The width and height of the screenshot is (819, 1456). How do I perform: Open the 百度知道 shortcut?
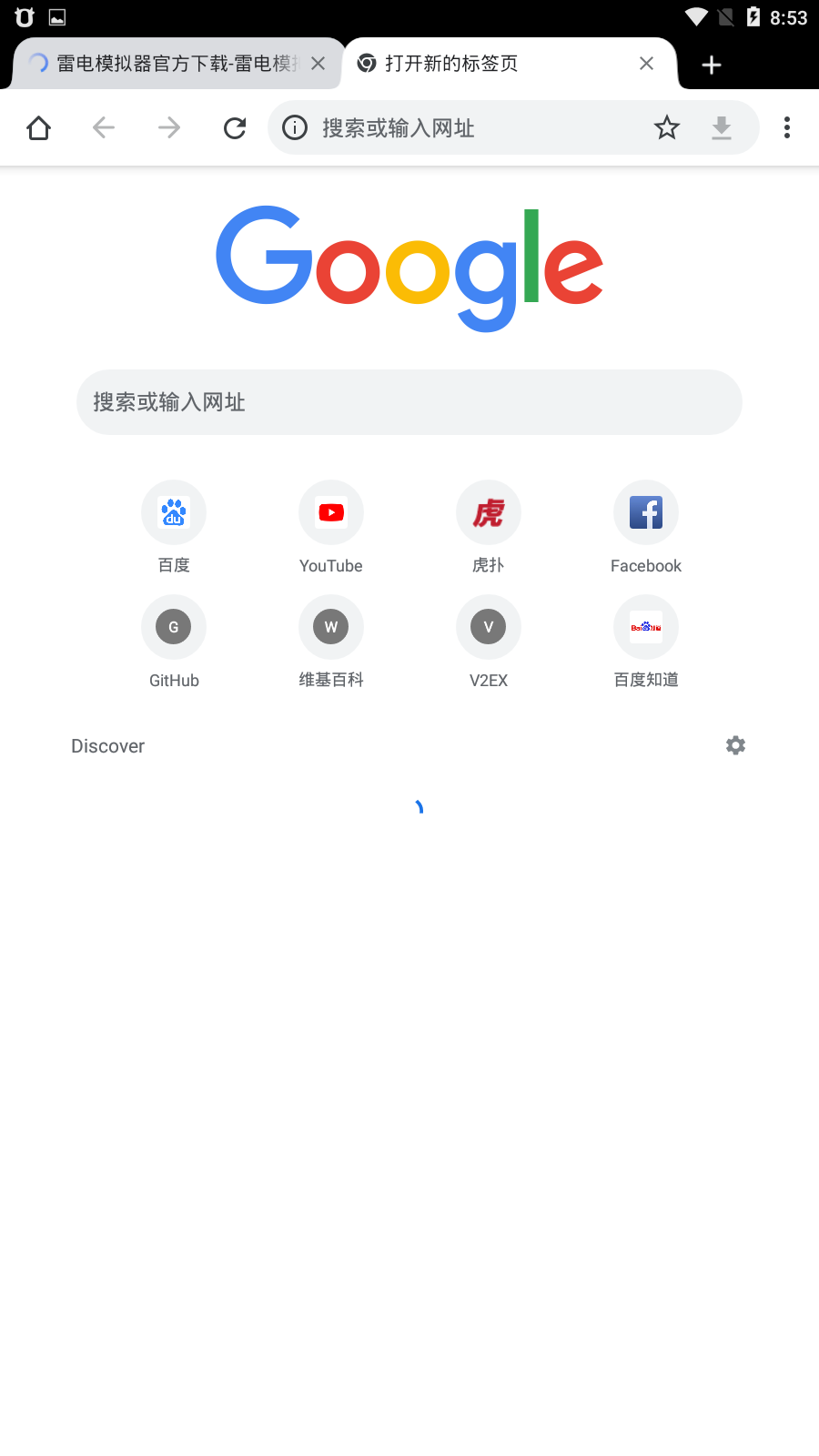coord(646,628)
